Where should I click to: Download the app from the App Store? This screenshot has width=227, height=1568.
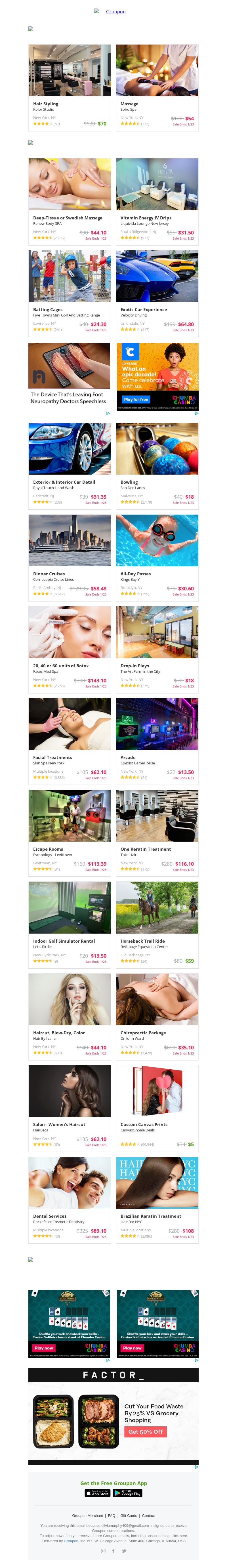[x=97, y=1493]
